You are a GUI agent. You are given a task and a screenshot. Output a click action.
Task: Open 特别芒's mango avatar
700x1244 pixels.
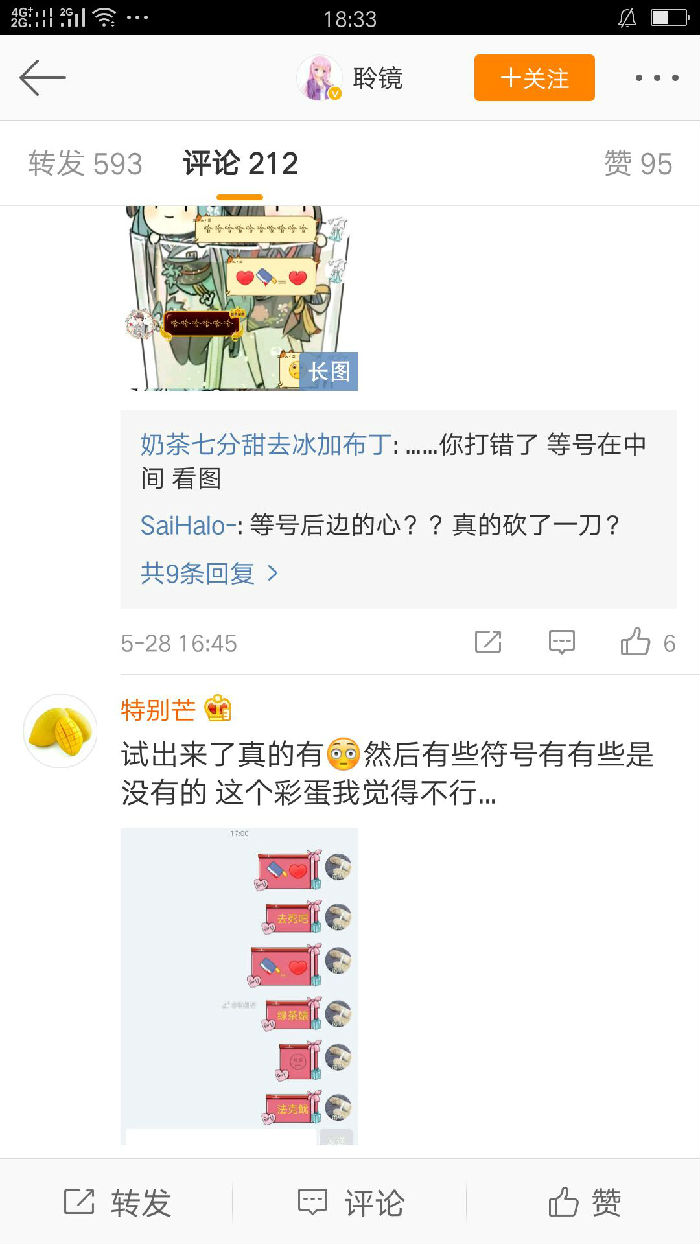point(60,730)
